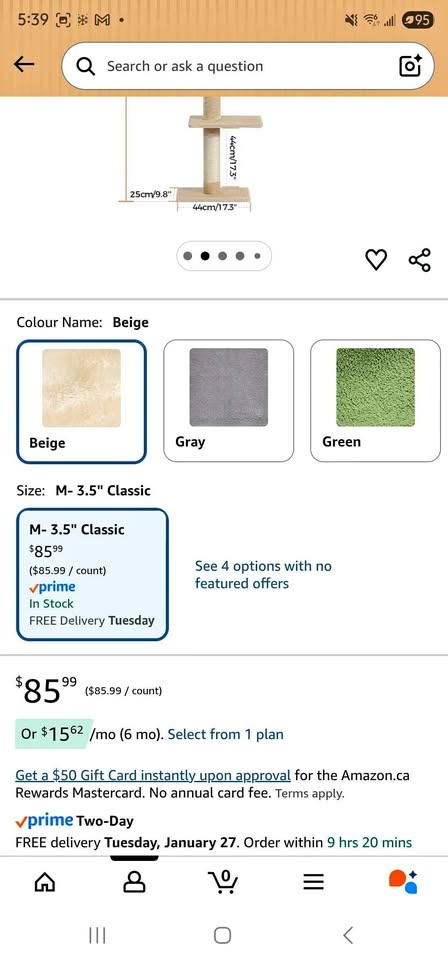Open the account profile tab
448x960 pixels.
134,882
